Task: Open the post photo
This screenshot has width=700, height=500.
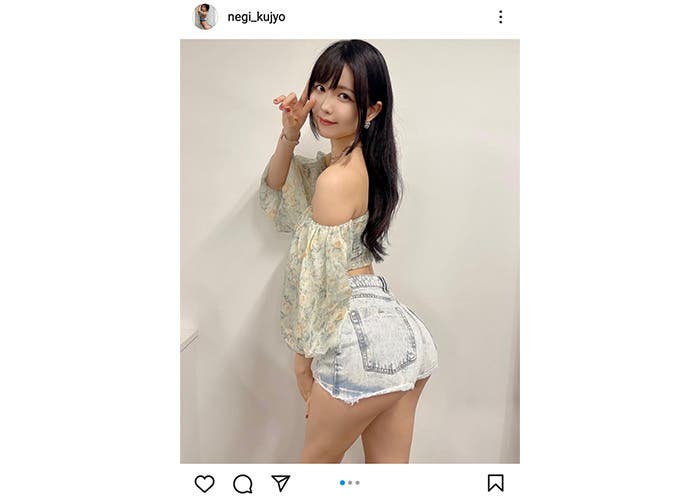Action: click(x=350, y=250)
